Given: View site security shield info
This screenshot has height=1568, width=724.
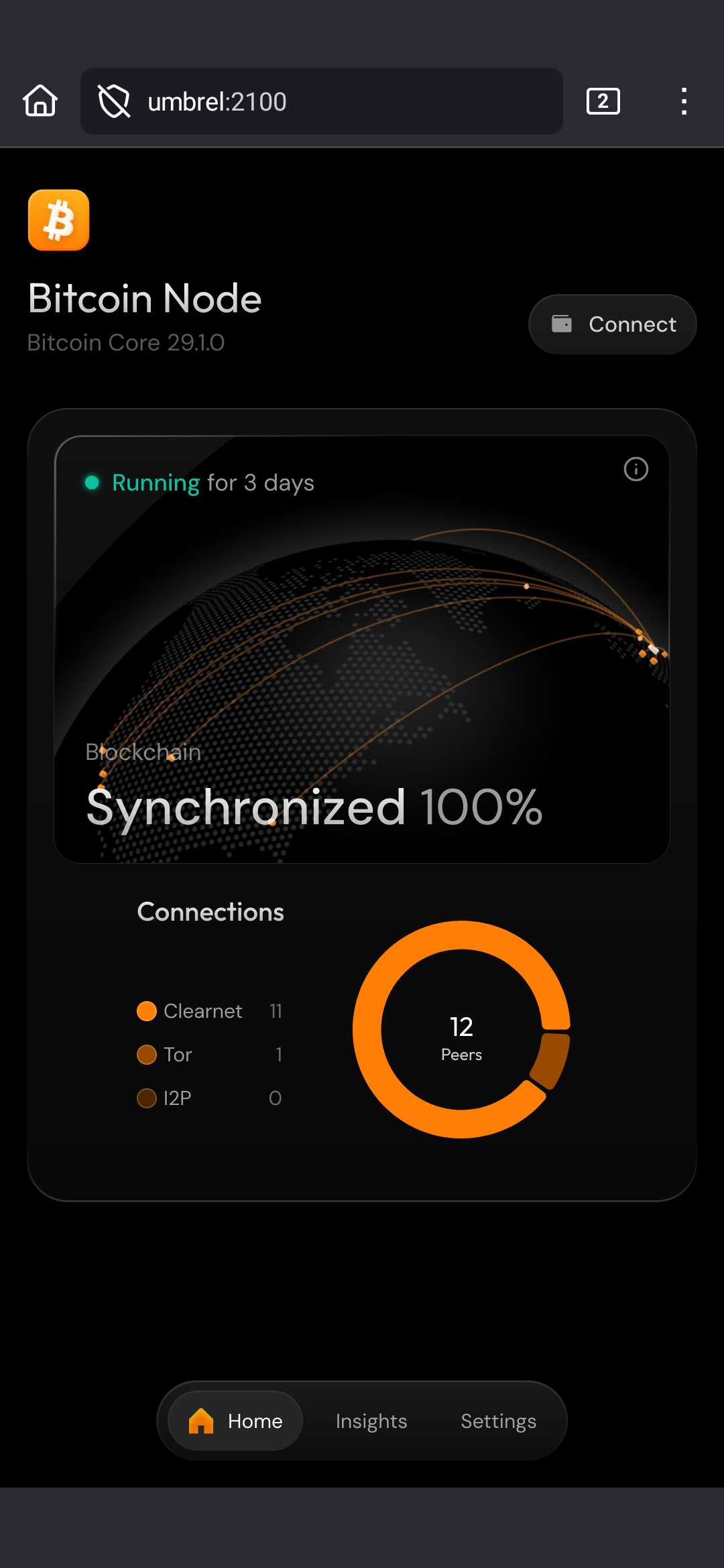Looking at the screenshot, I should pos(114,101).
